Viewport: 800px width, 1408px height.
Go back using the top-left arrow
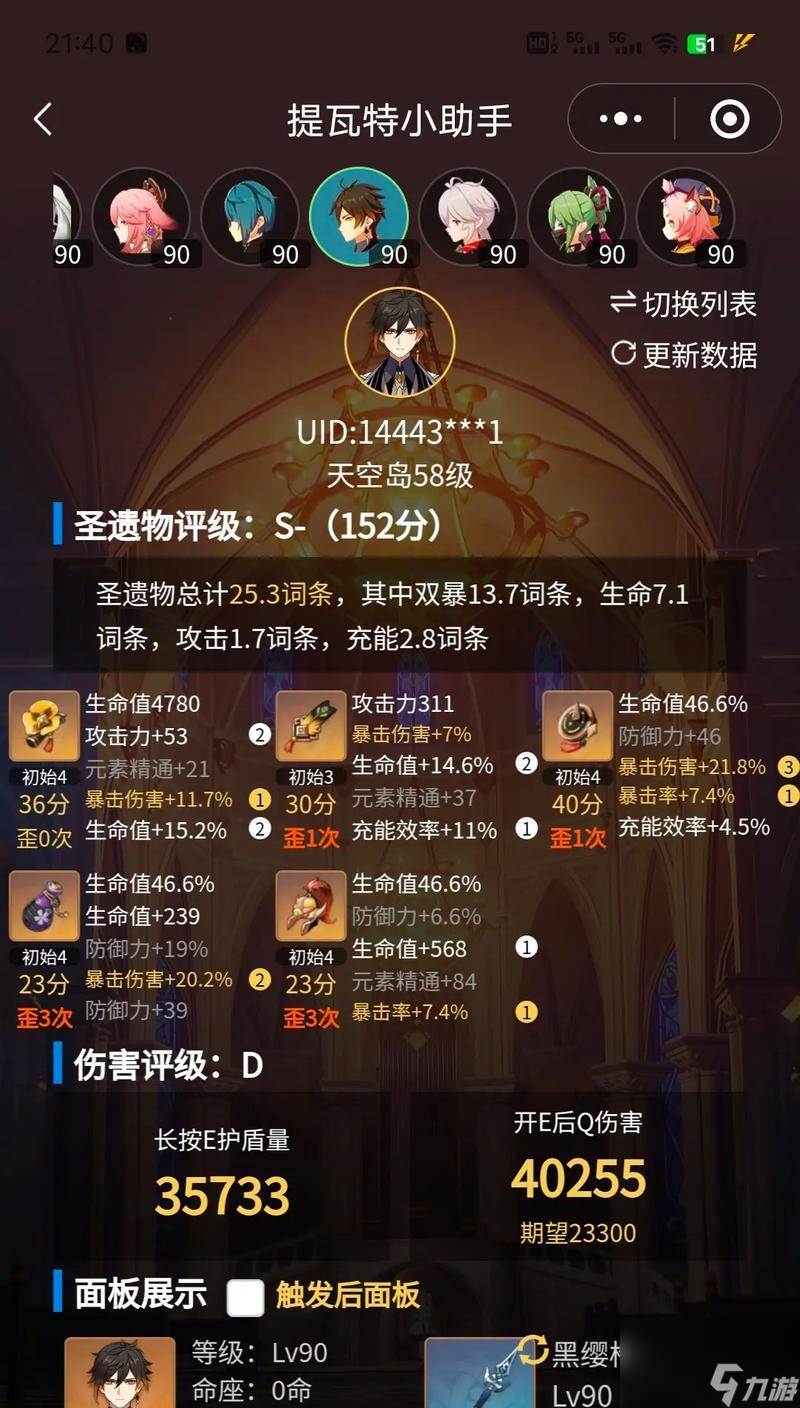coord(42,120)
